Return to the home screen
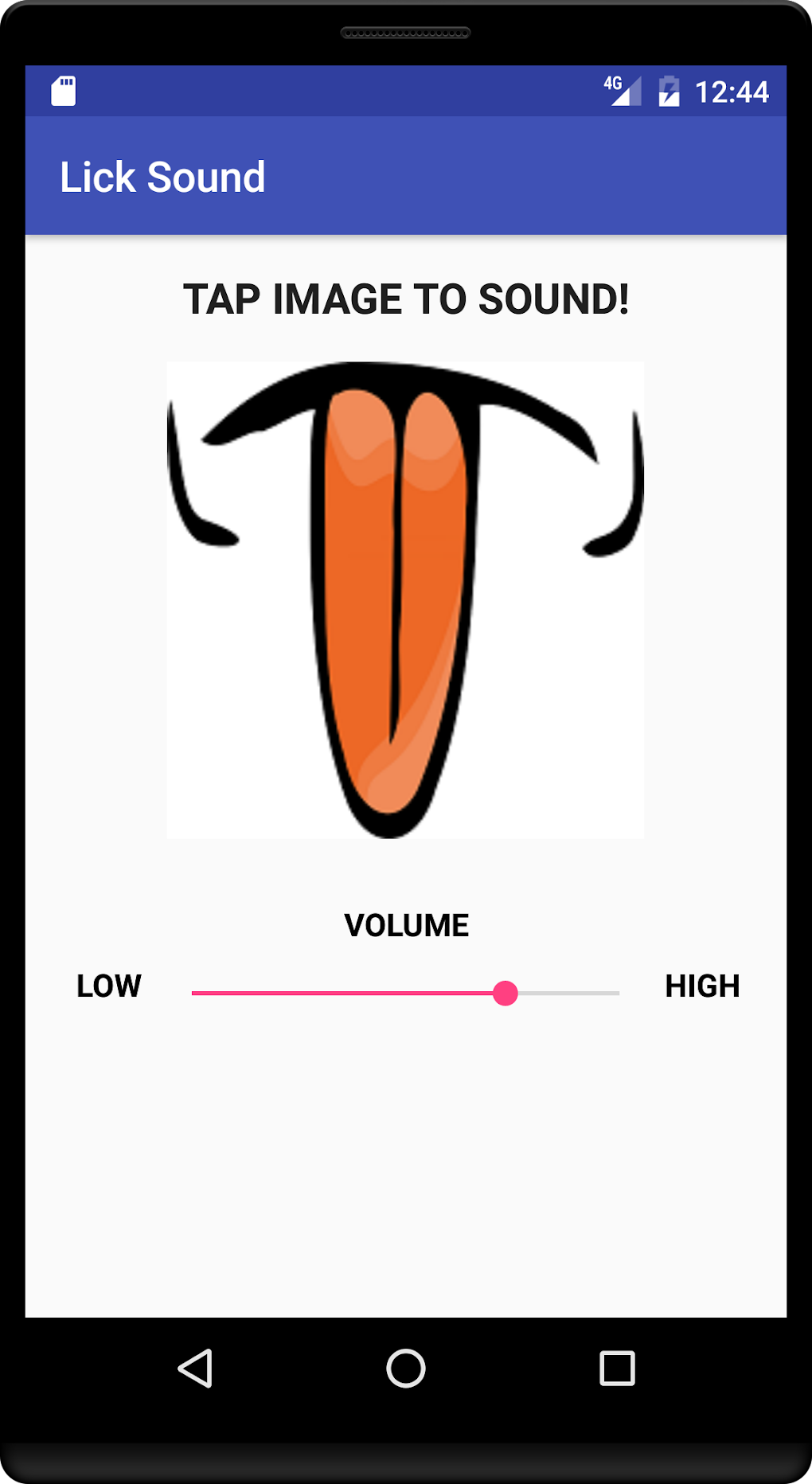Viewport: 812px width, 1484px height. pyautogui.click(x=406, y=1369)
